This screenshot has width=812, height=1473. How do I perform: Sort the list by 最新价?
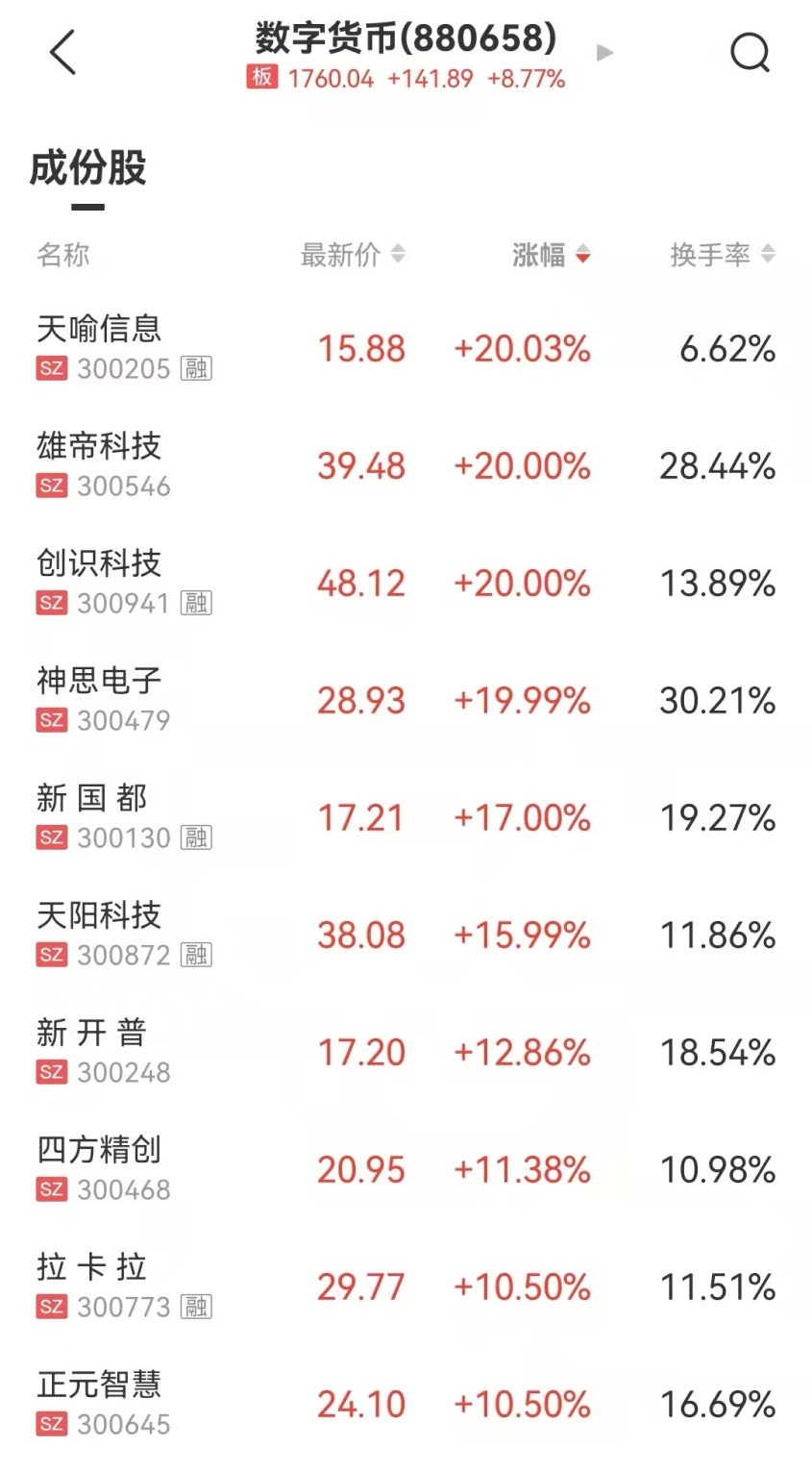click(352, 255)
